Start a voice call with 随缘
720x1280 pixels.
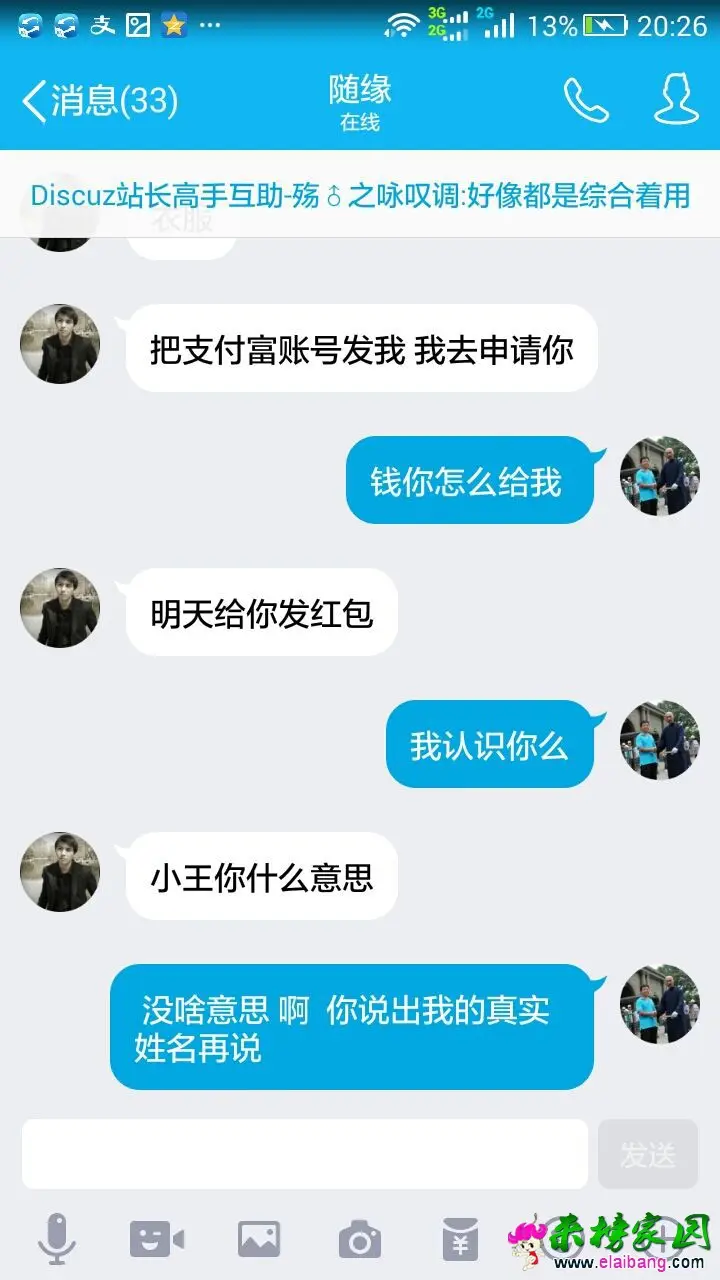pos(585,100)
